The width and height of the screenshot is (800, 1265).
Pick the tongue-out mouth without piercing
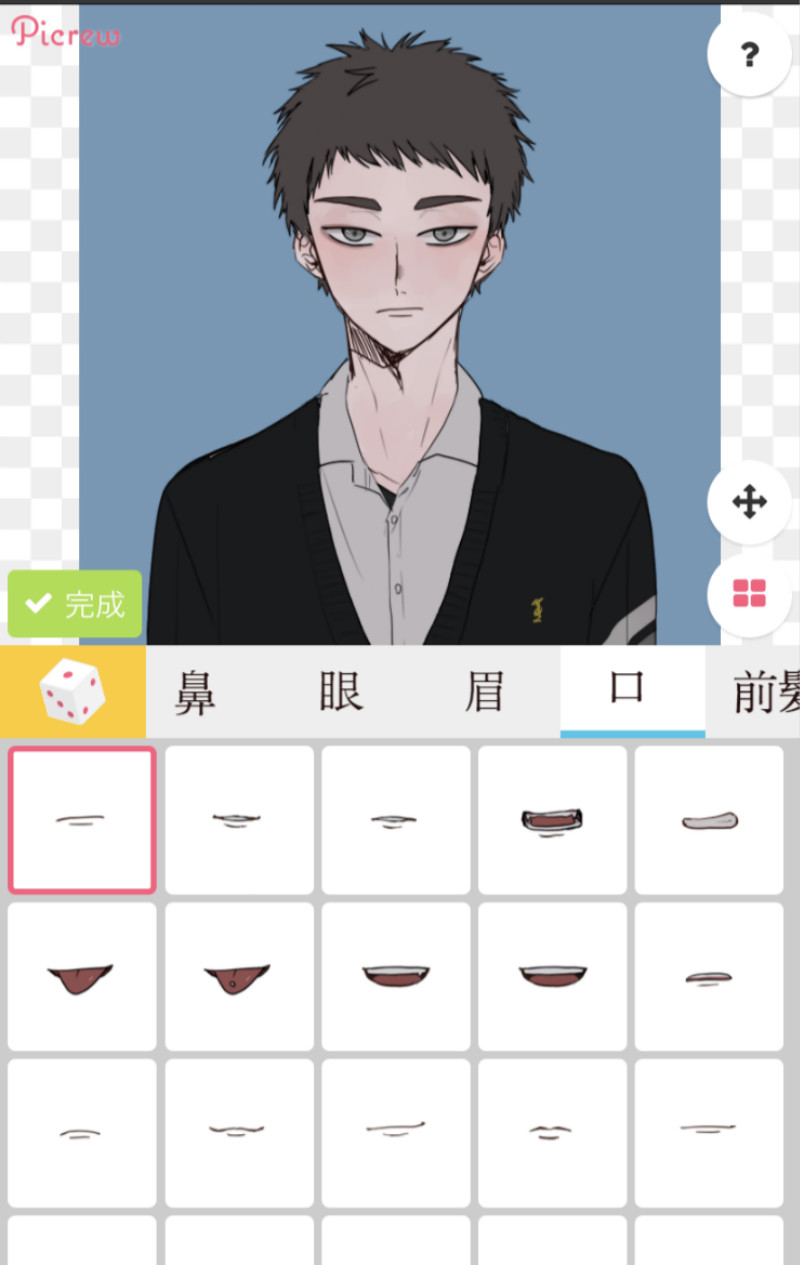click(82, 977)
